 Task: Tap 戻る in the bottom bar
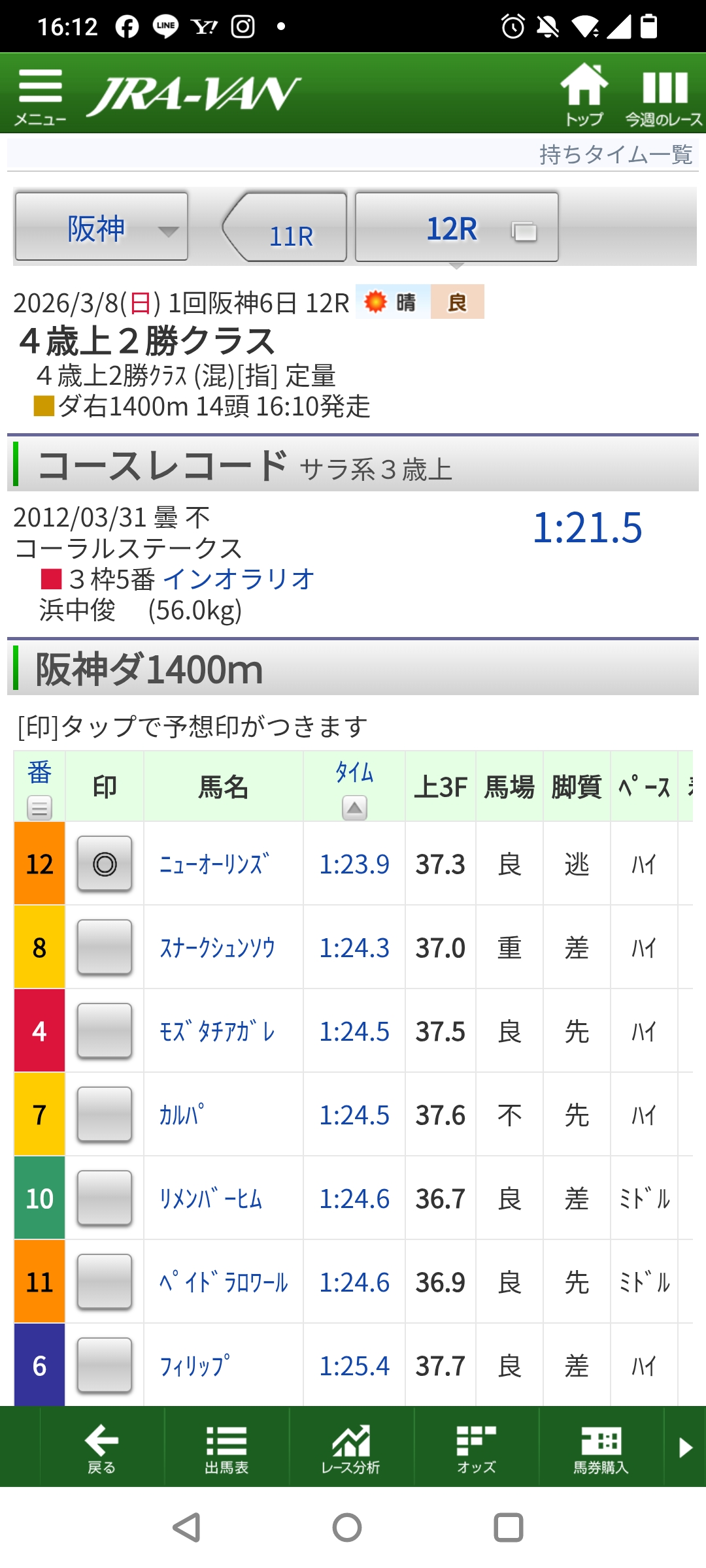pyautogui.click(x=101, y=1448)
